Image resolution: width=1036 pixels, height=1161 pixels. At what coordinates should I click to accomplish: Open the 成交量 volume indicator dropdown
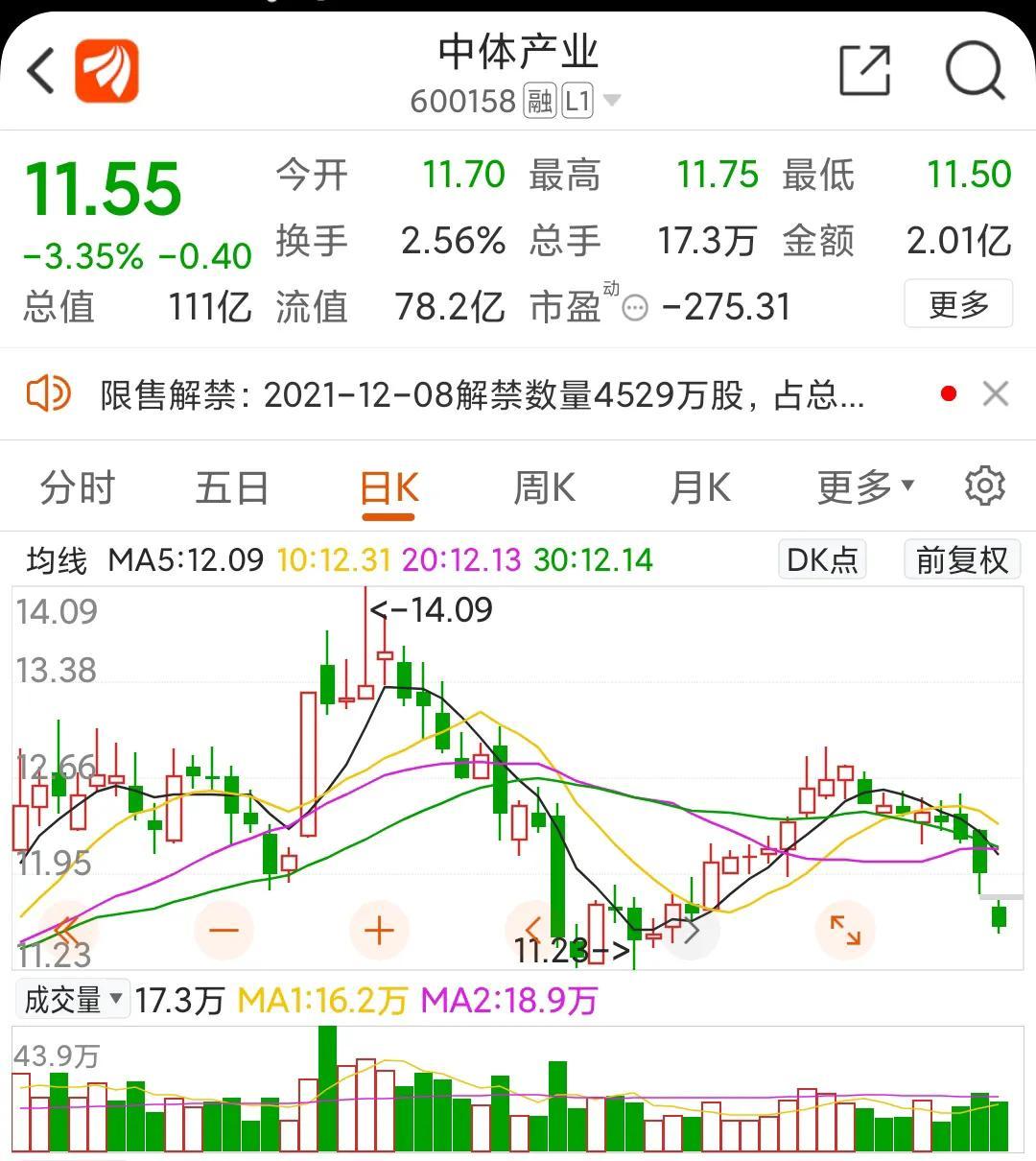coord(72,998)
